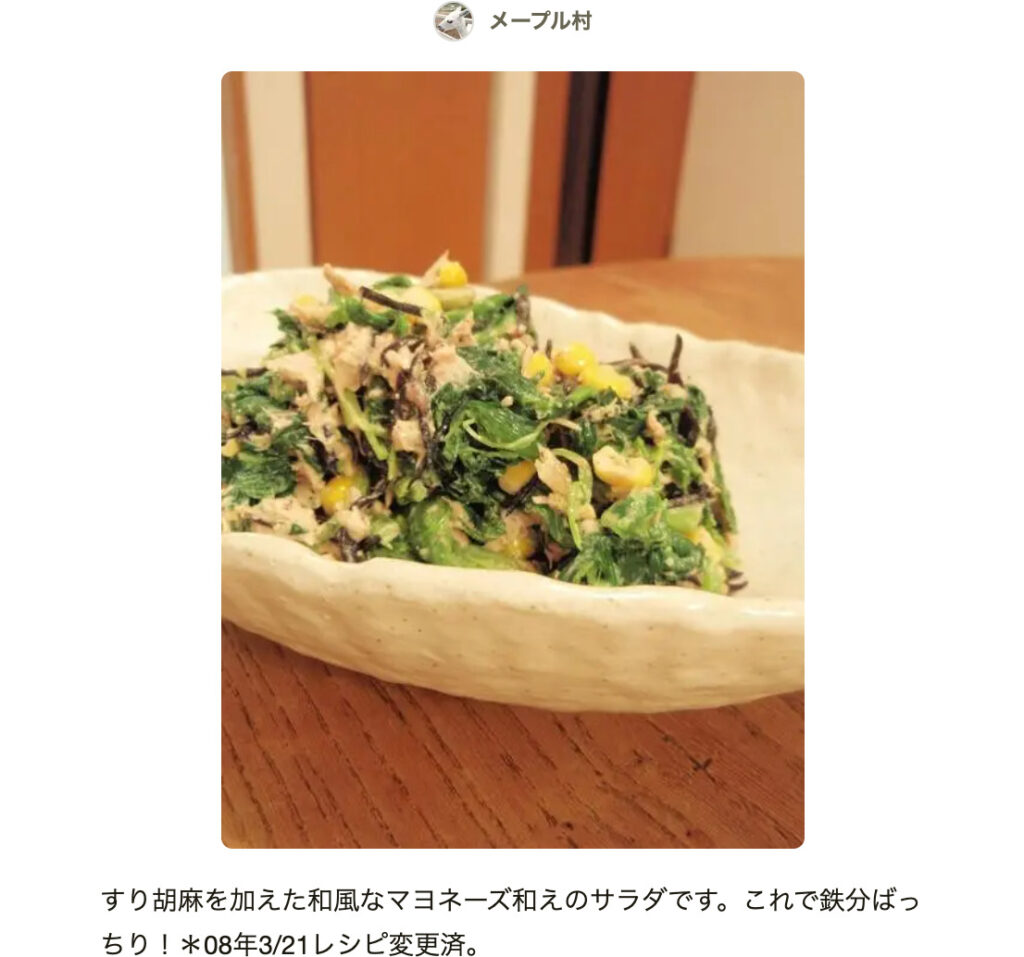This screenshot has width=1024, height=957.
Task: Open the author profile メープル村
Action: 538,21
